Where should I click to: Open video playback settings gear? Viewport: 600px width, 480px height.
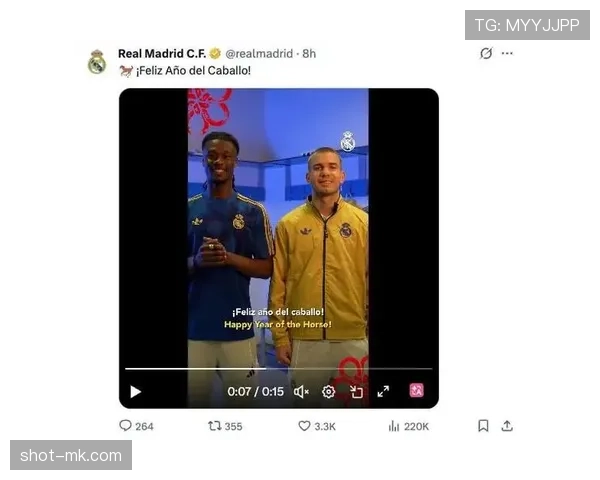tap(328, 392)
